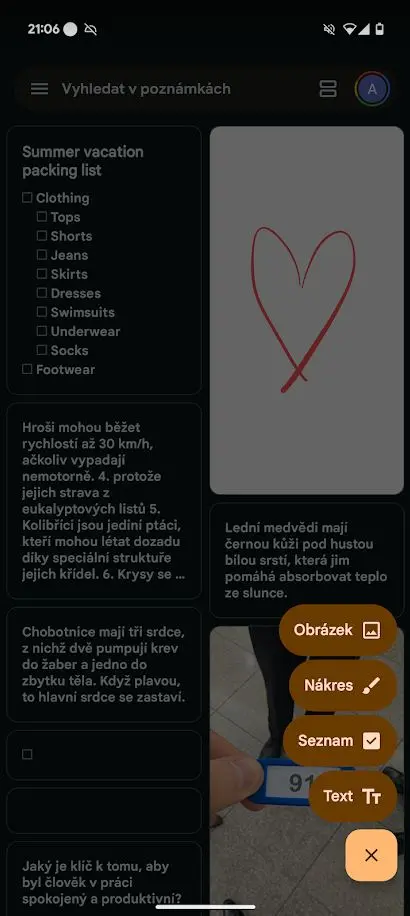Open the account avatar A
The height and width of the screenshot is (916, 410).
pos(372,89)
